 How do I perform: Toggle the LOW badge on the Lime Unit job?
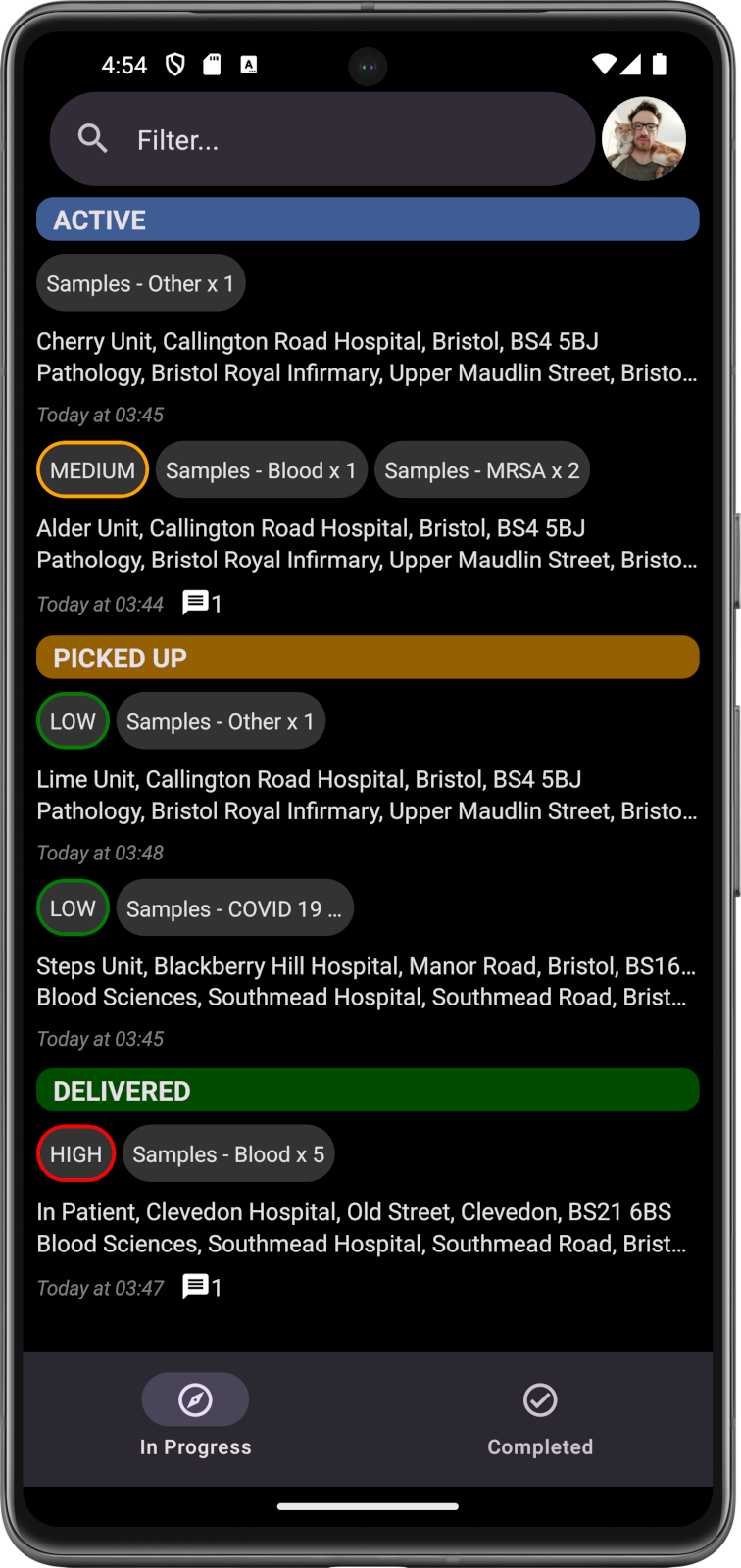(73, 720)
